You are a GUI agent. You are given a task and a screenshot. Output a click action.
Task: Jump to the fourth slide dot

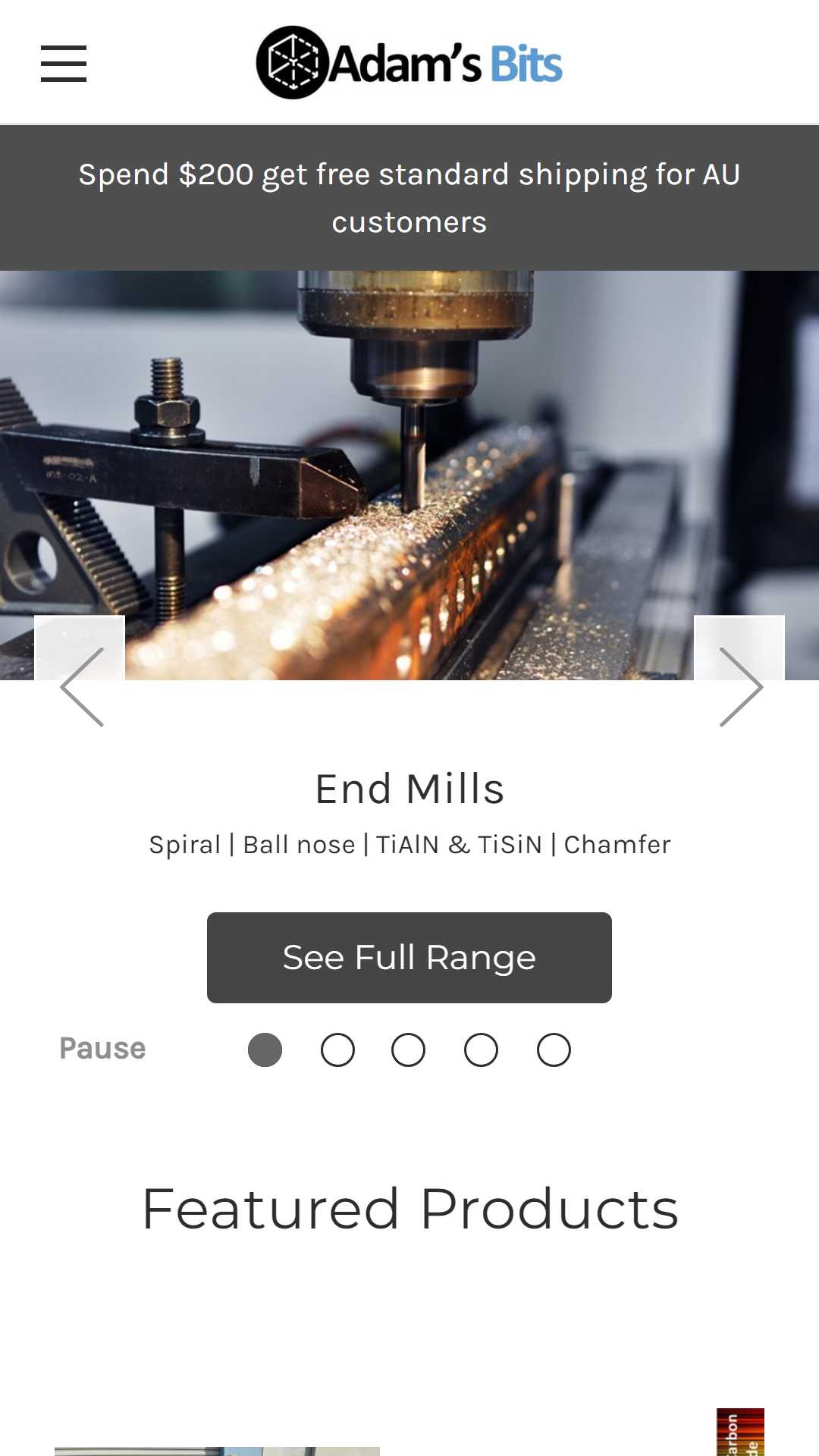click(x=481, y=1050)
